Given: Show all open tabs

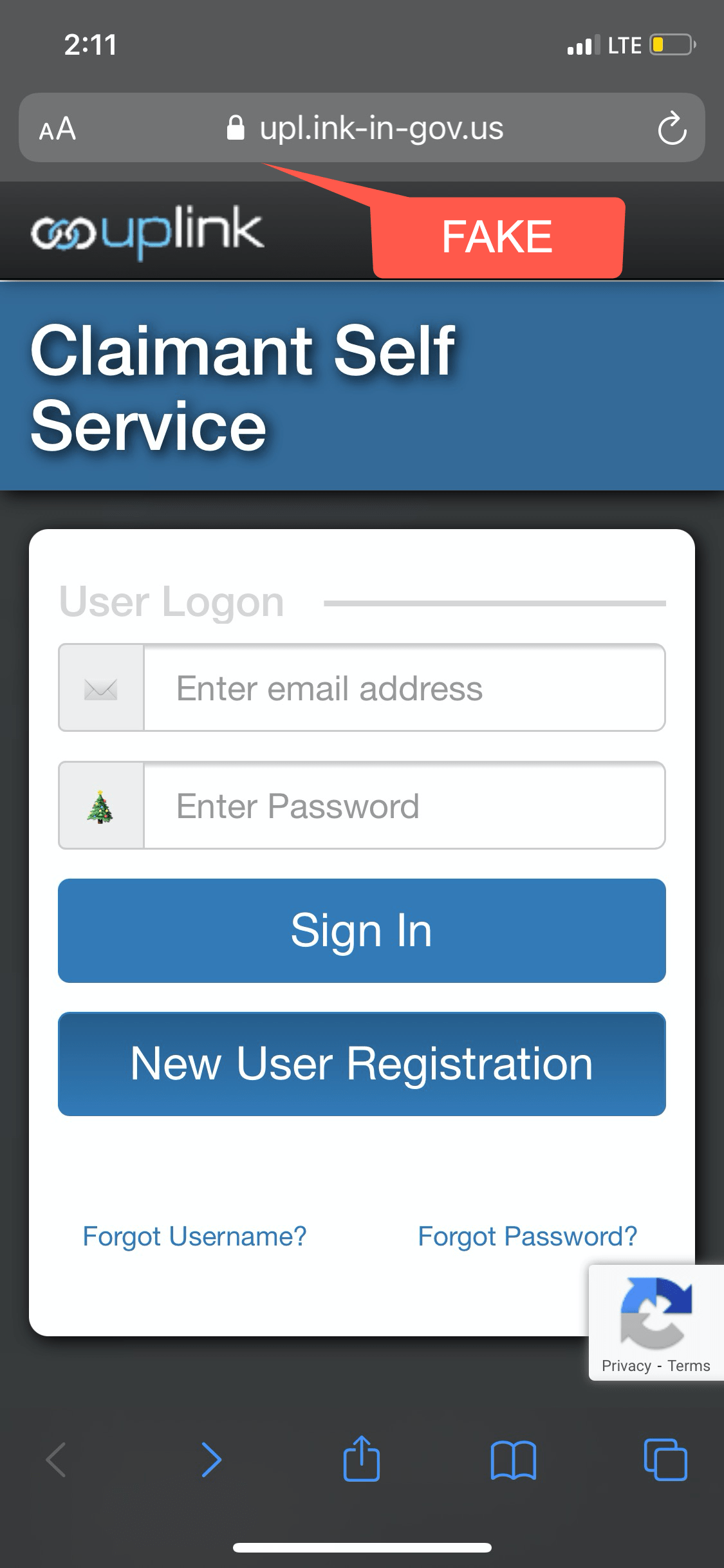Looking at the screenshot, I should (x=665, y=1459).
